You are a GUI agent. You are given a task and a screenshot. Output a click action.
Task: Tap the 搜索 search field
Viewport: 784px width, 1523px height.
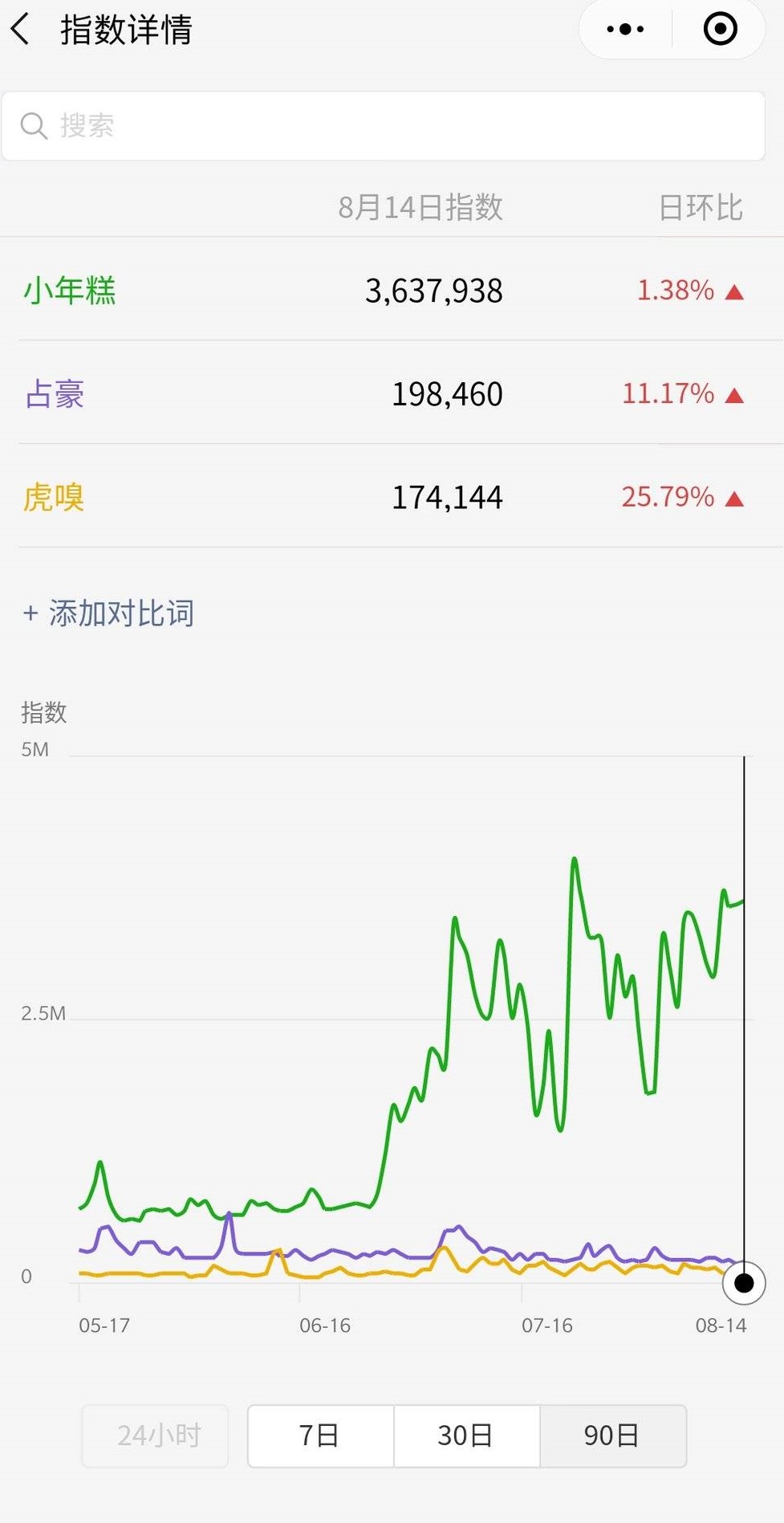(383, 126)
